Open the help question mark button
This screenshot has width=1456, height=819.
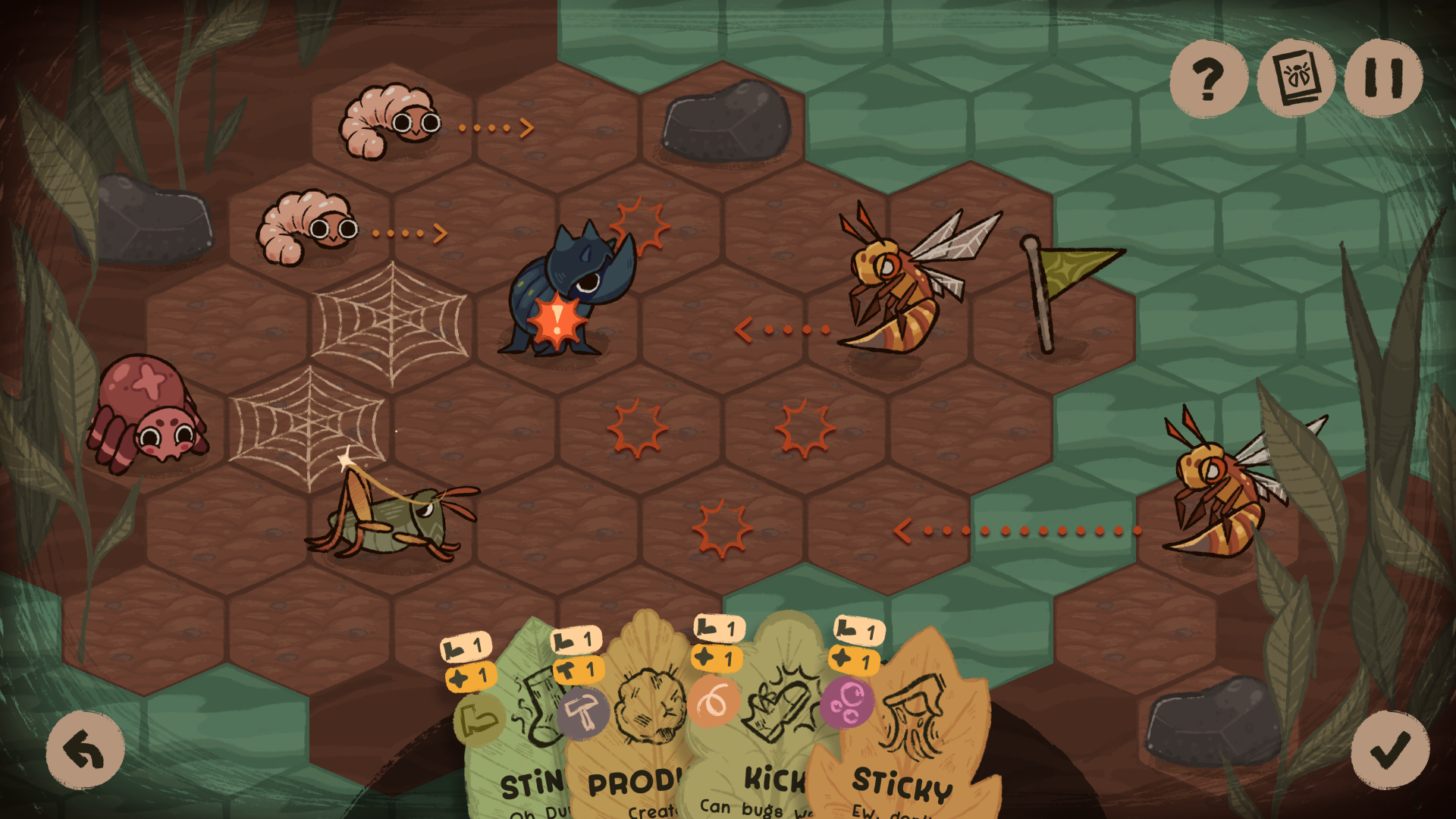click(1208, 79)
